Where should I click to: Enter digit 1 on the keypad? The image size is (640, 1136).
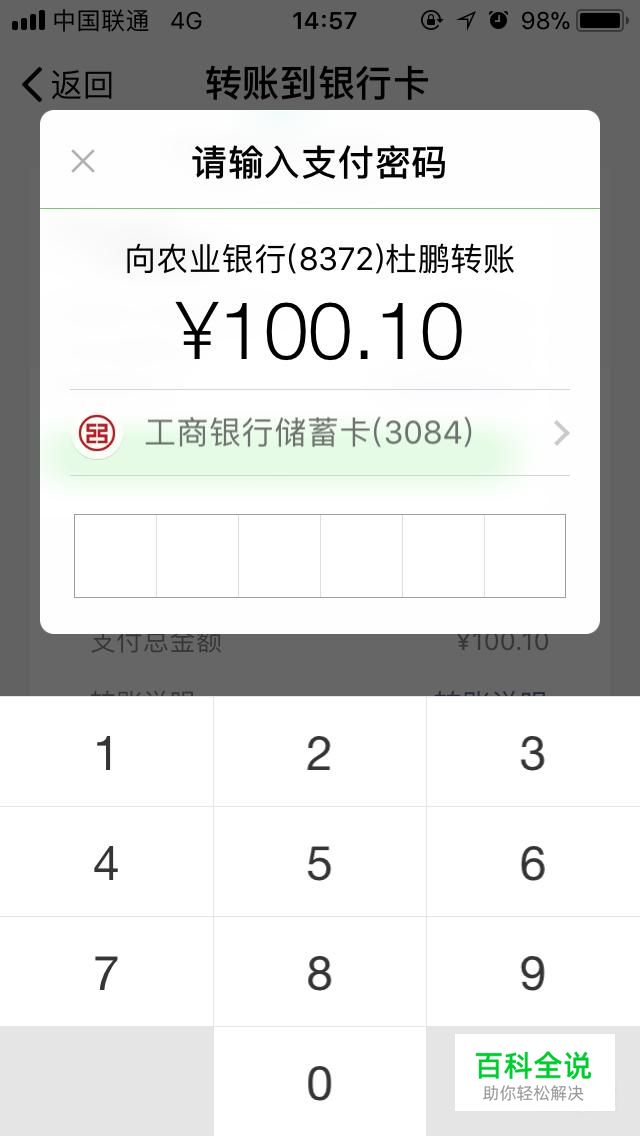pos(107,752)
